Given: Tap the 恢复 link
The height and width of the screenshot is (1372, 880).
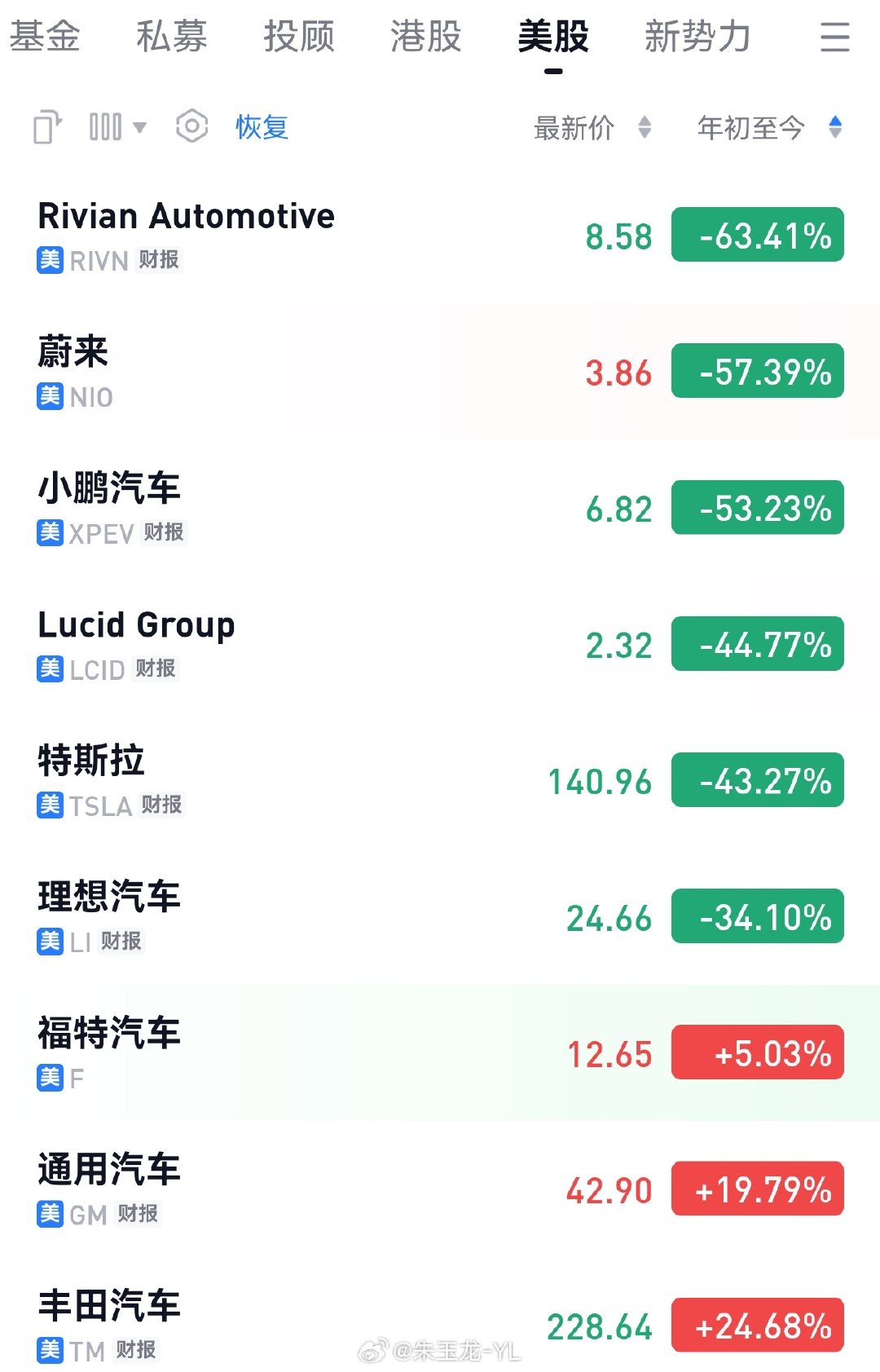Looking at the screenshot, I should coord(262,127).
